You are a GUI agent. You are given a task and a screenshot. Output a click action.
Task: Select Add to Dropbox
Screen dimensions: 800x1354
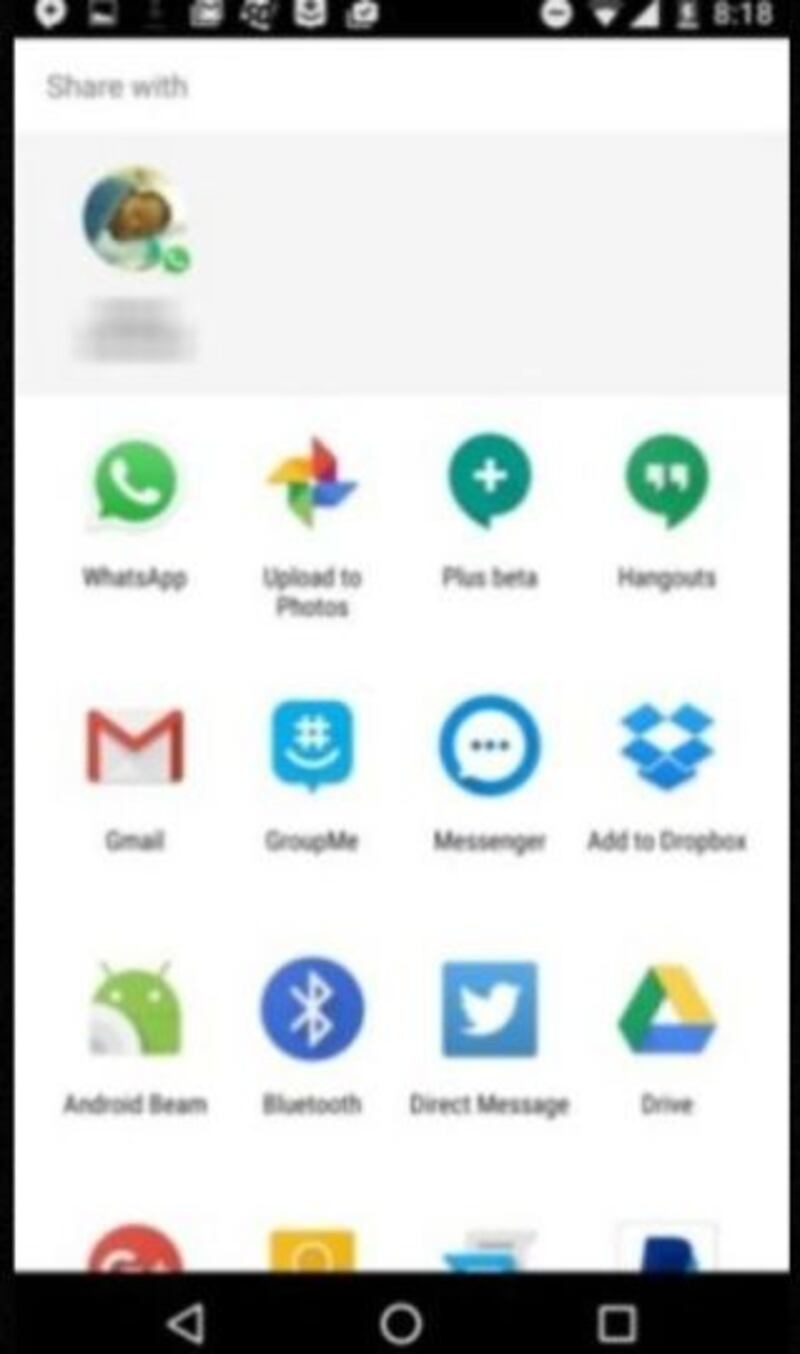(666, 747)
